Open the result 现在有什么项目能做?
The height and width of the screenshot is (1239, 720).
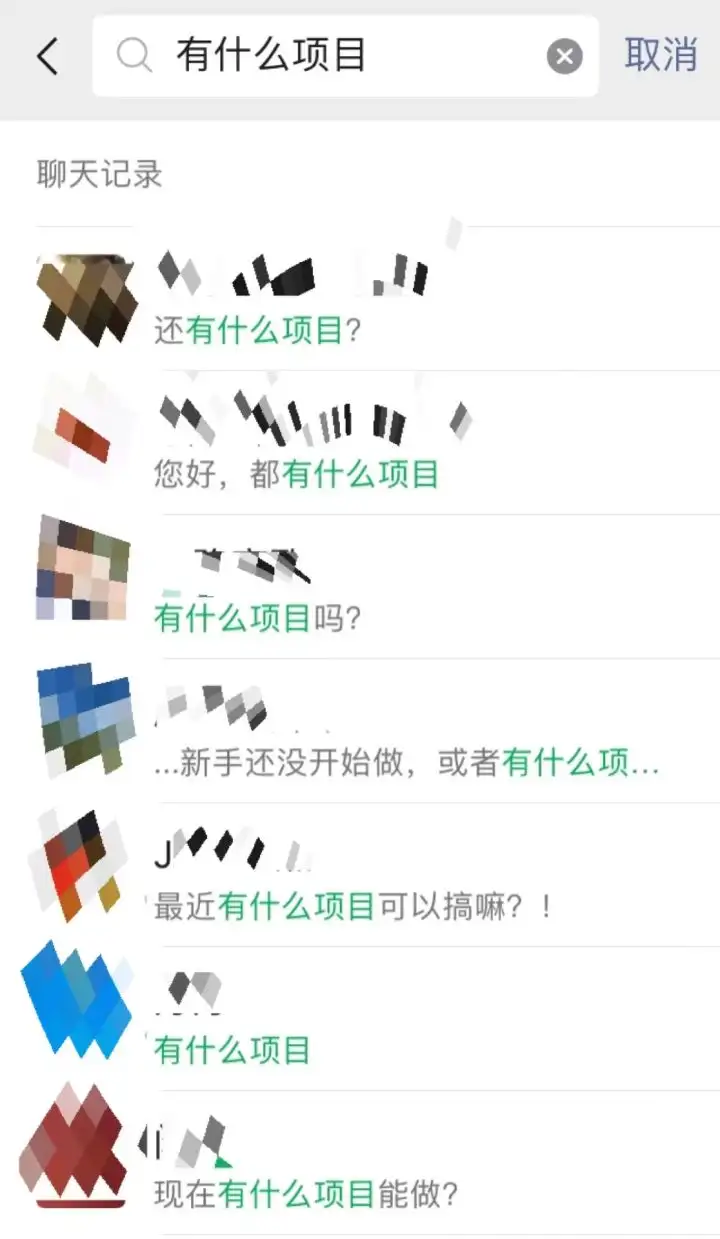point(360,1163)
